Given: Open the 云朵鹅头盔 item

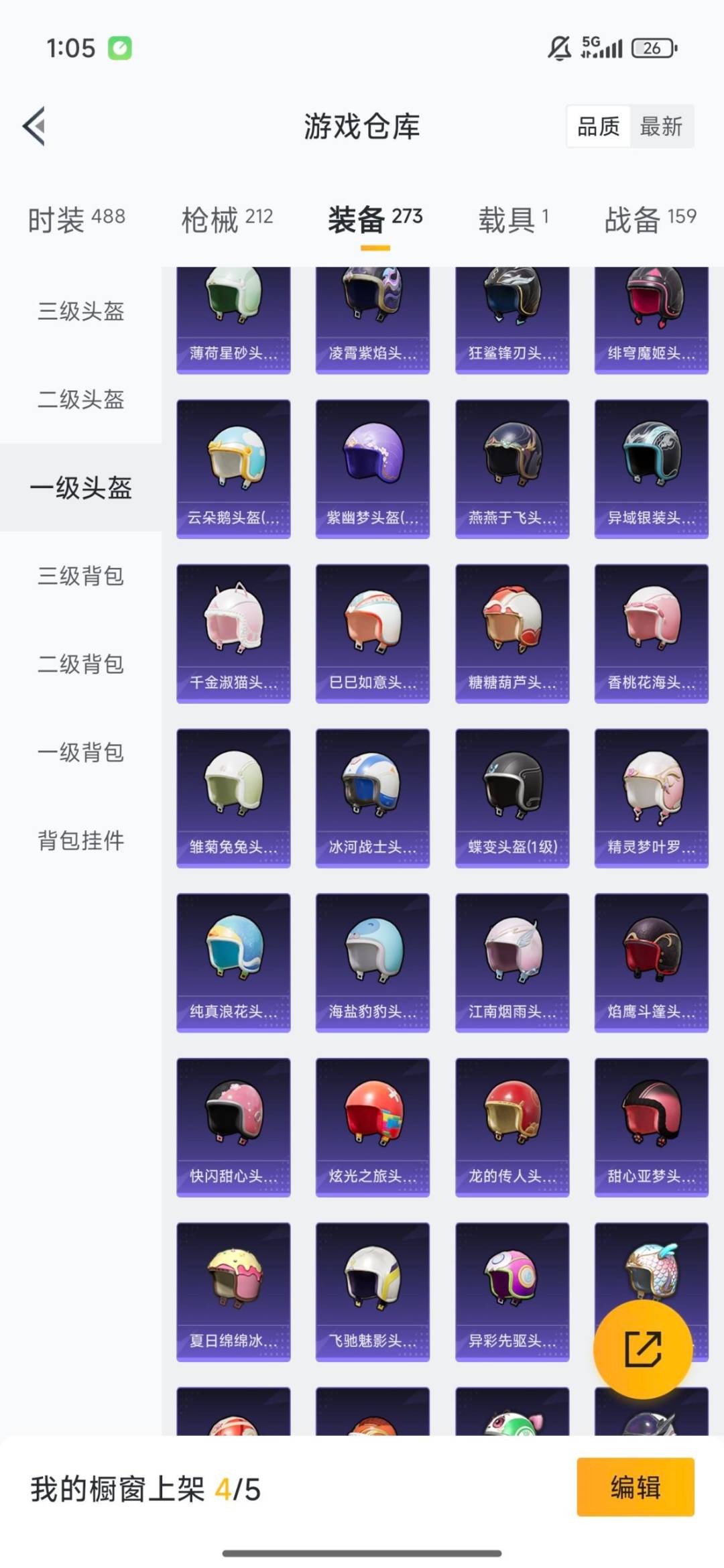Looking at the screenshot, I should [x=233, y=468].
